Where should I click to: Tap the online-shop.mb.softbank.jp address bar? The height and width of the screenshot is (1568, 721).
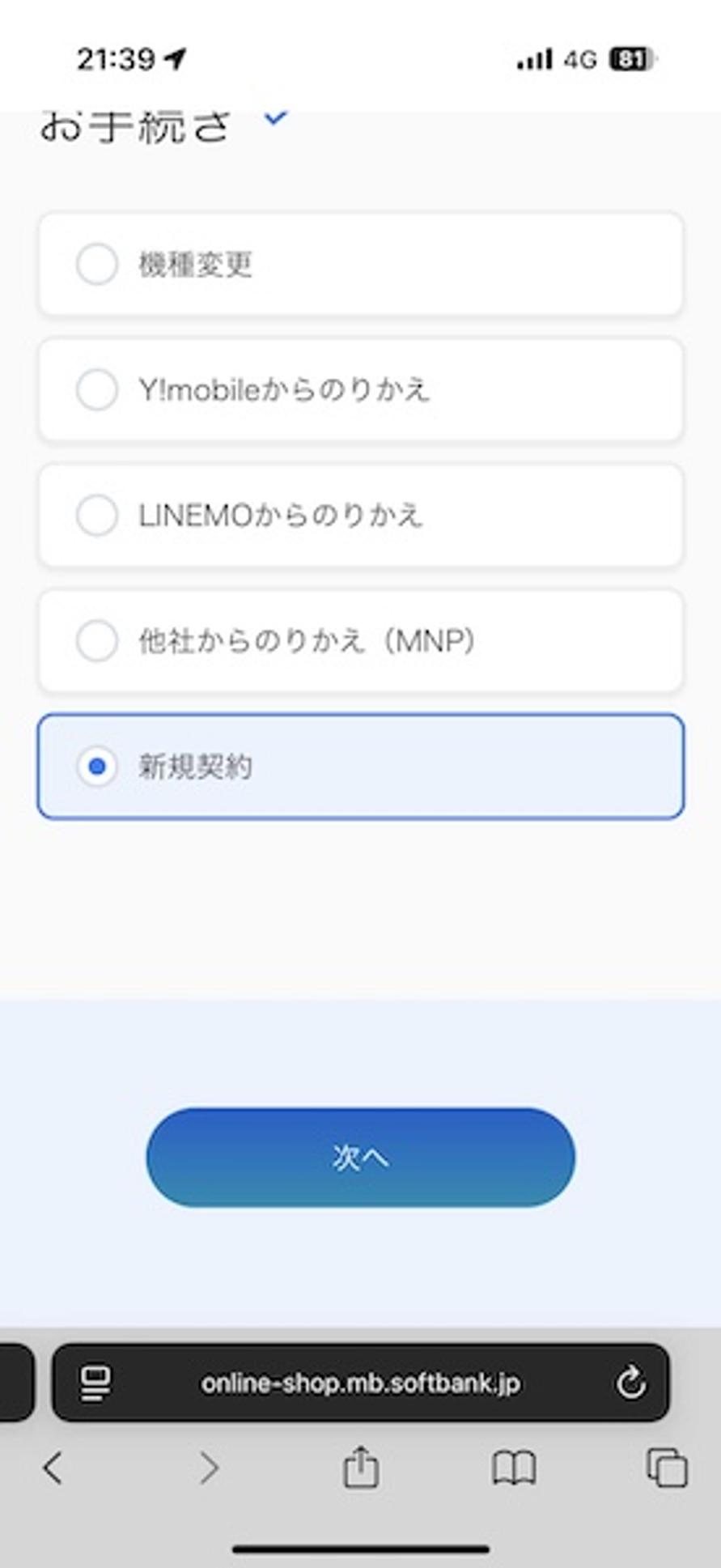click(x=360, y=1383)
